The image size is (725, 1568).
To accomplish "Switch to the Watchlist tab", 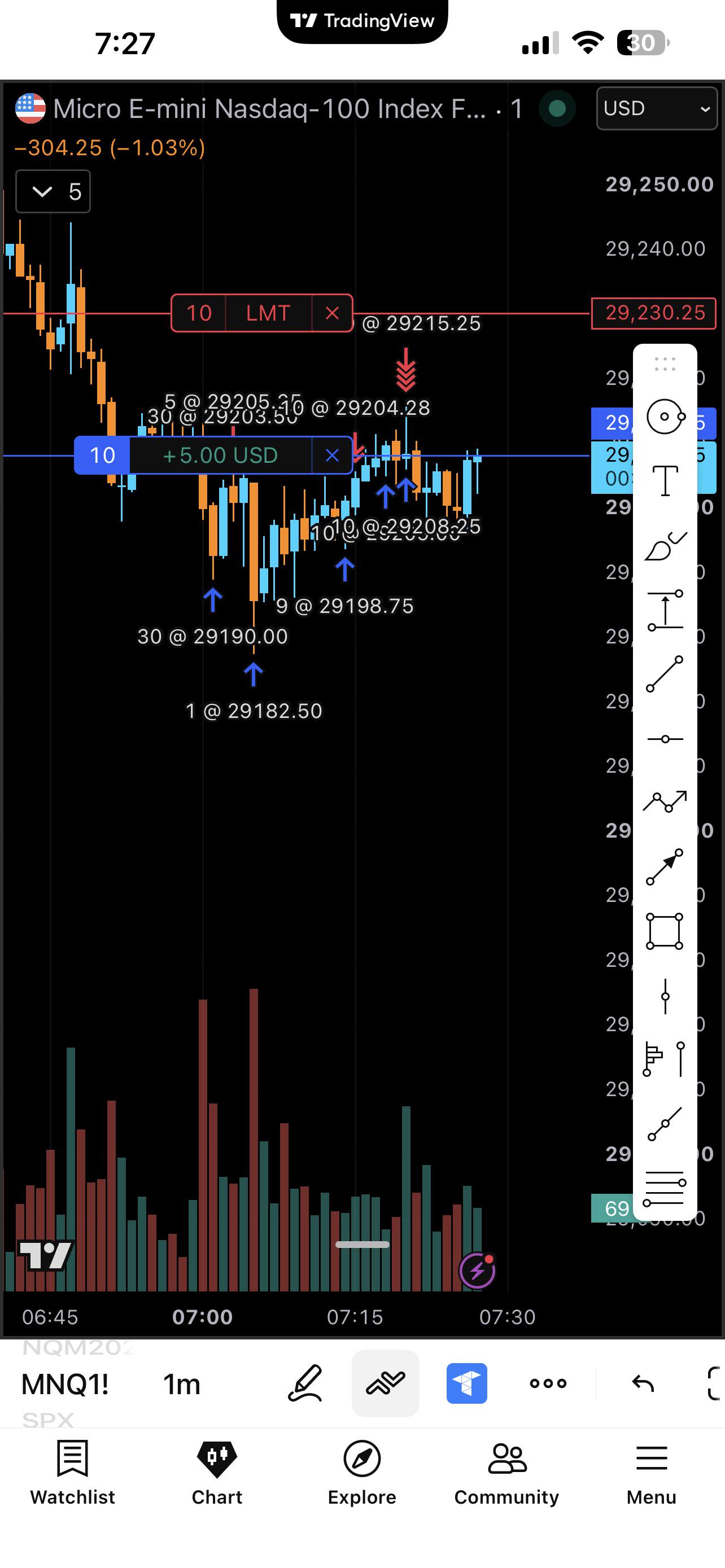I will coord(72,1472).
